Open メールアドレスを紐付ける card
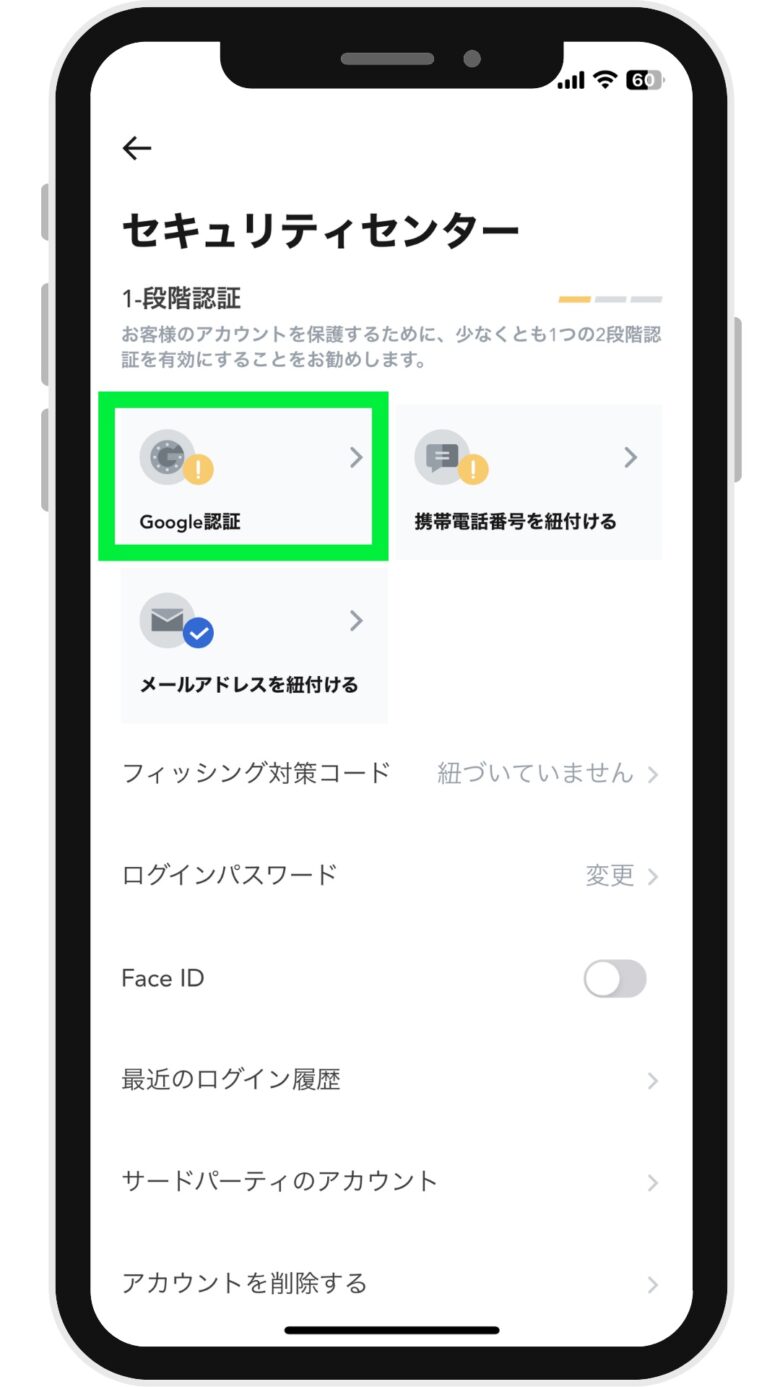Image resolution: width=780 pixels, height=1387 pixels. (x=253, y=645)
